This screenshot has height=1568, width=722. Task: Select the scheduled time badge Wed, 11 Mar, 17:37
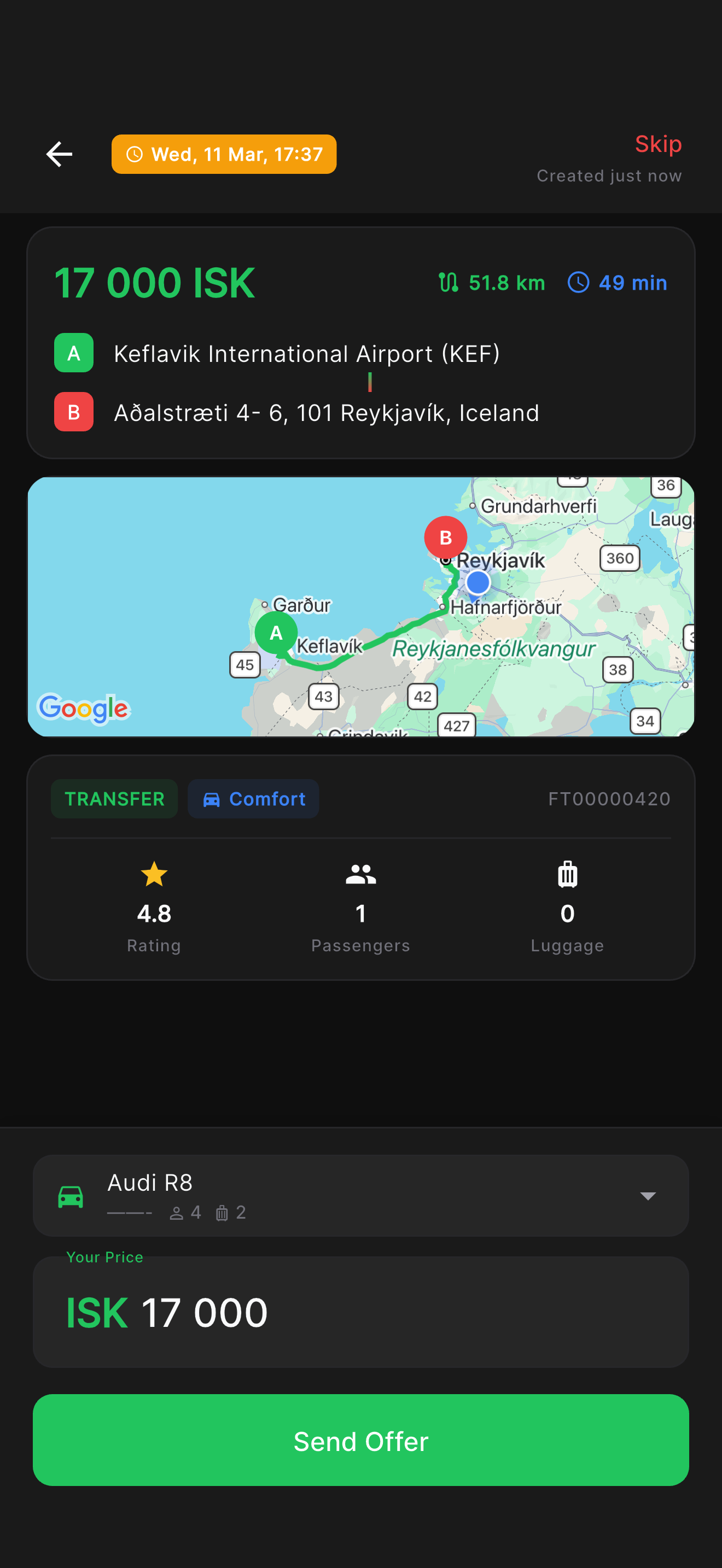[224, 154]
